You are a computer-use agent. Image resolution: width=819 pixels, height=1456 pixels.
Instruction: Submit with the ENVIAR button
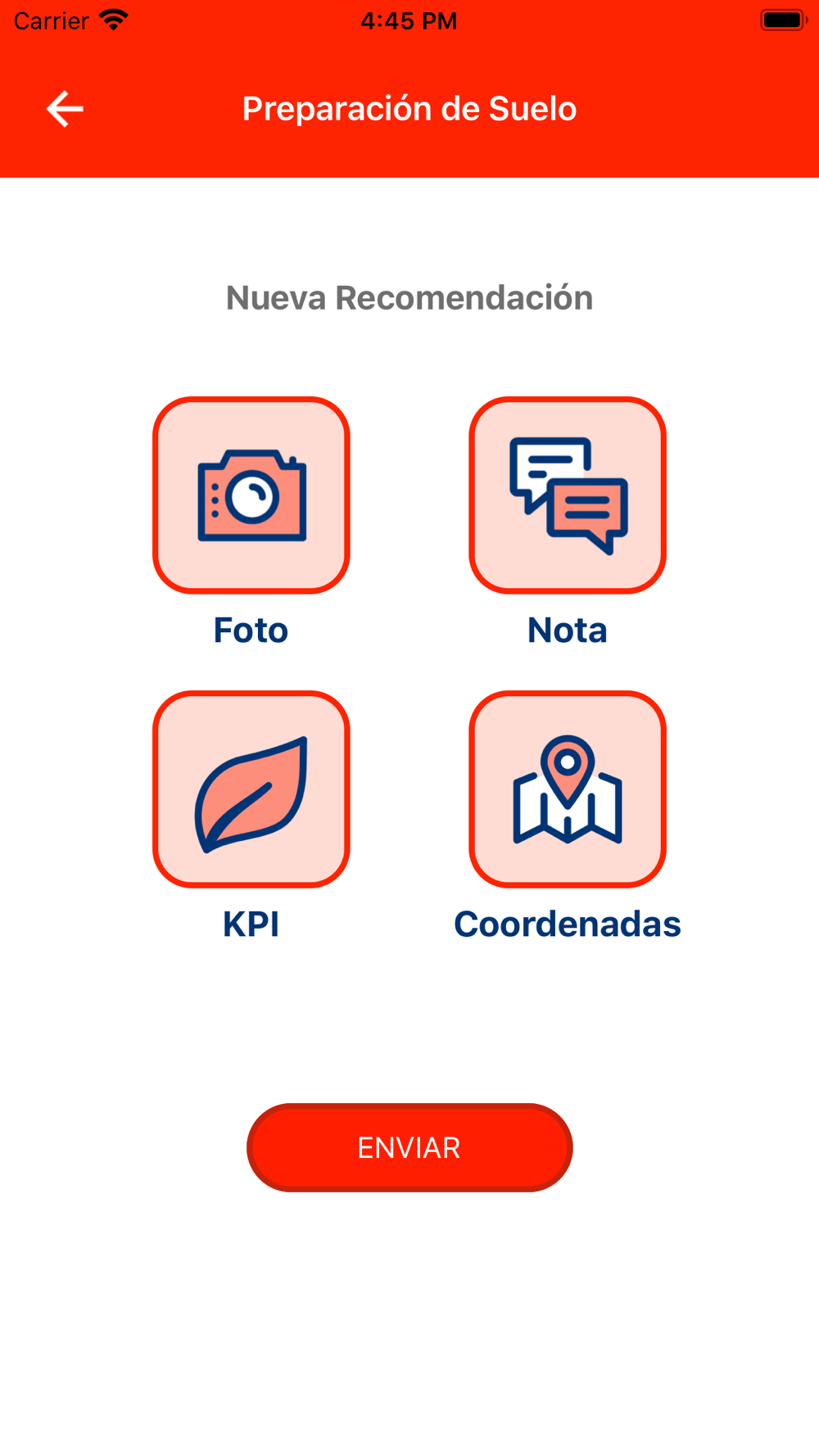tap(409, 1147)
